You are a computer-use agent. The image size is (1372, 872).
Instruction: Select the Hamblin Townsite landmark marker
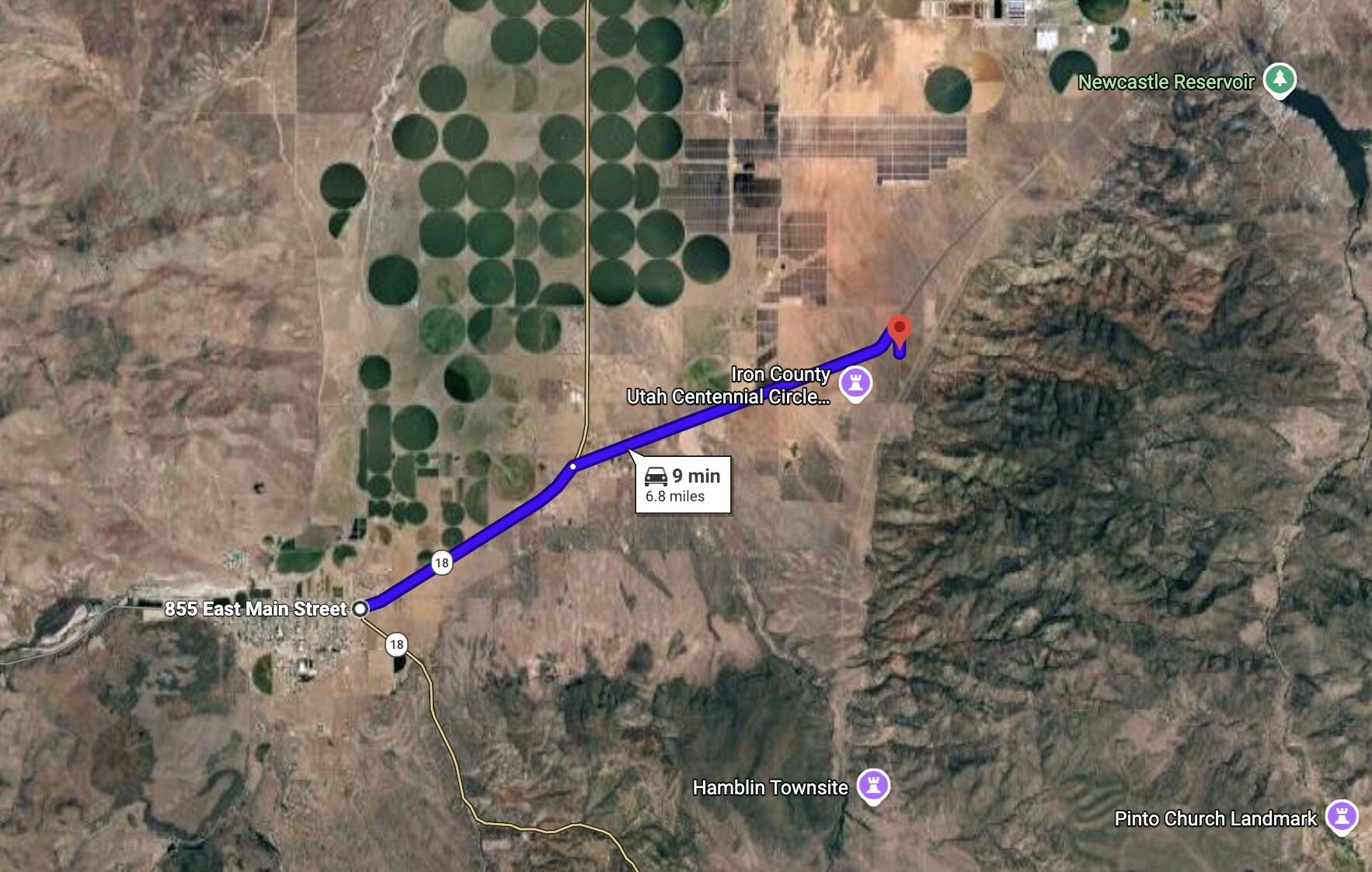click(x=872, y=786)
